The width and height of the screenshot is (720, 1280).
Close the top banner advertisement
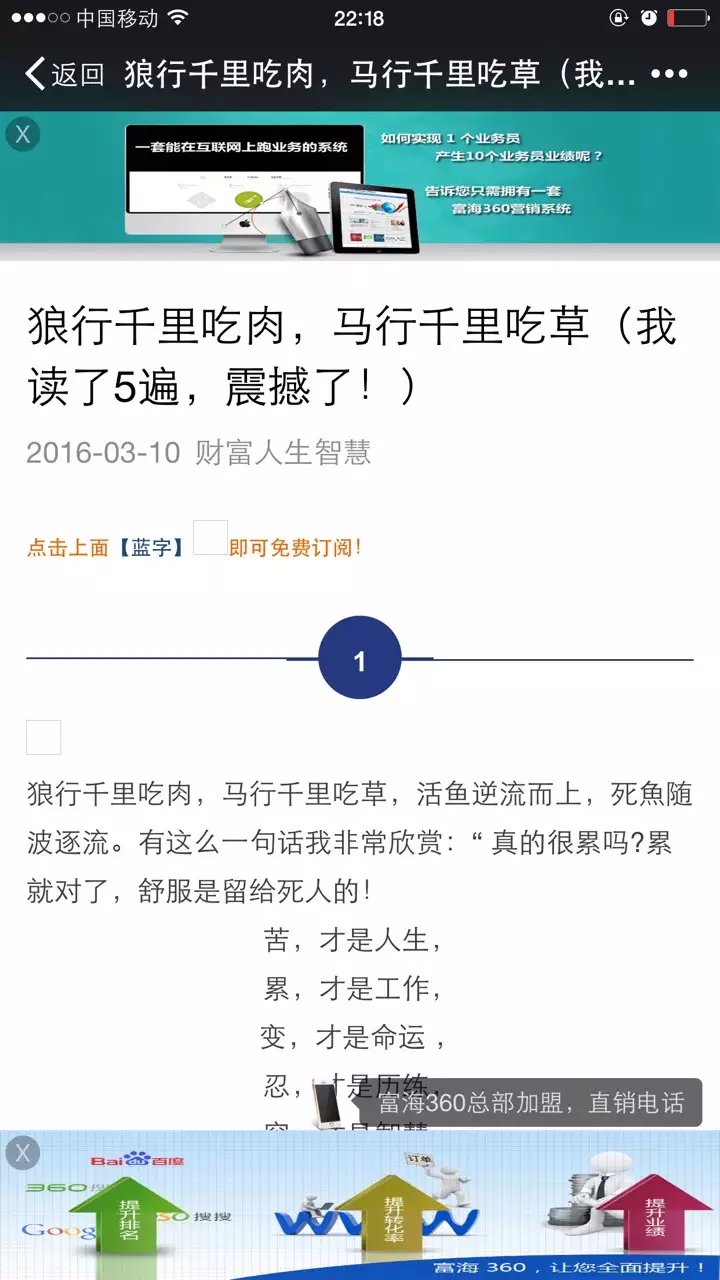tap(23, 134)
